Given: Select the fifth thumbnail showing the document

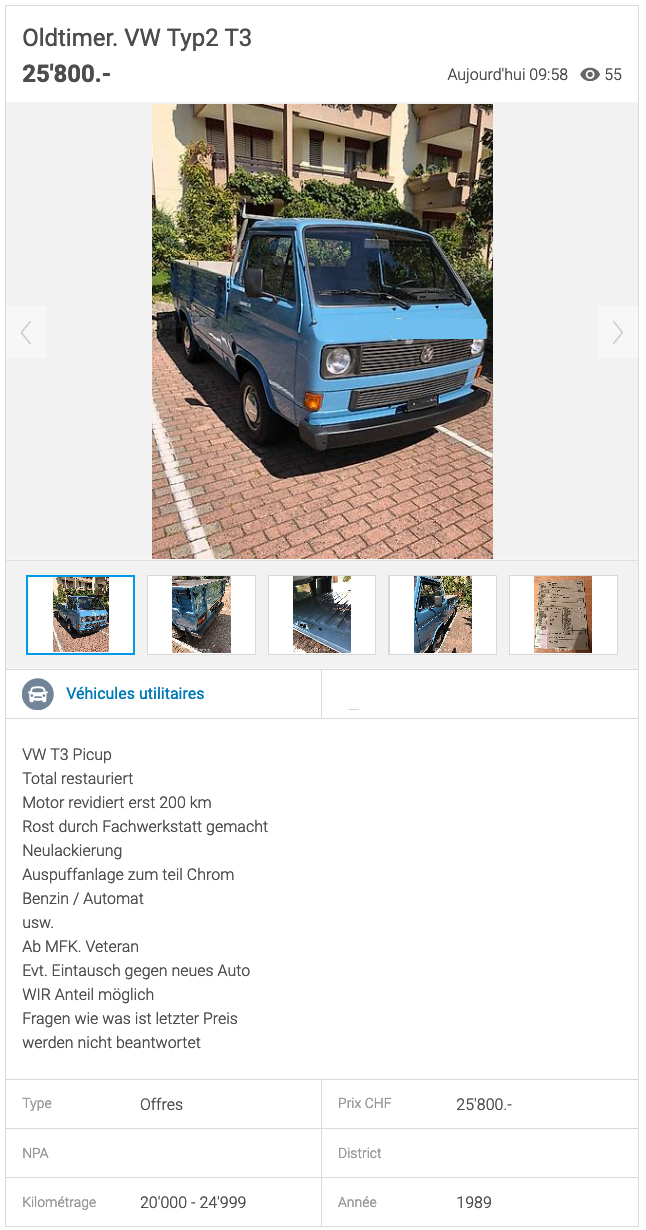Looking at the screenshot, I should 563,615.
